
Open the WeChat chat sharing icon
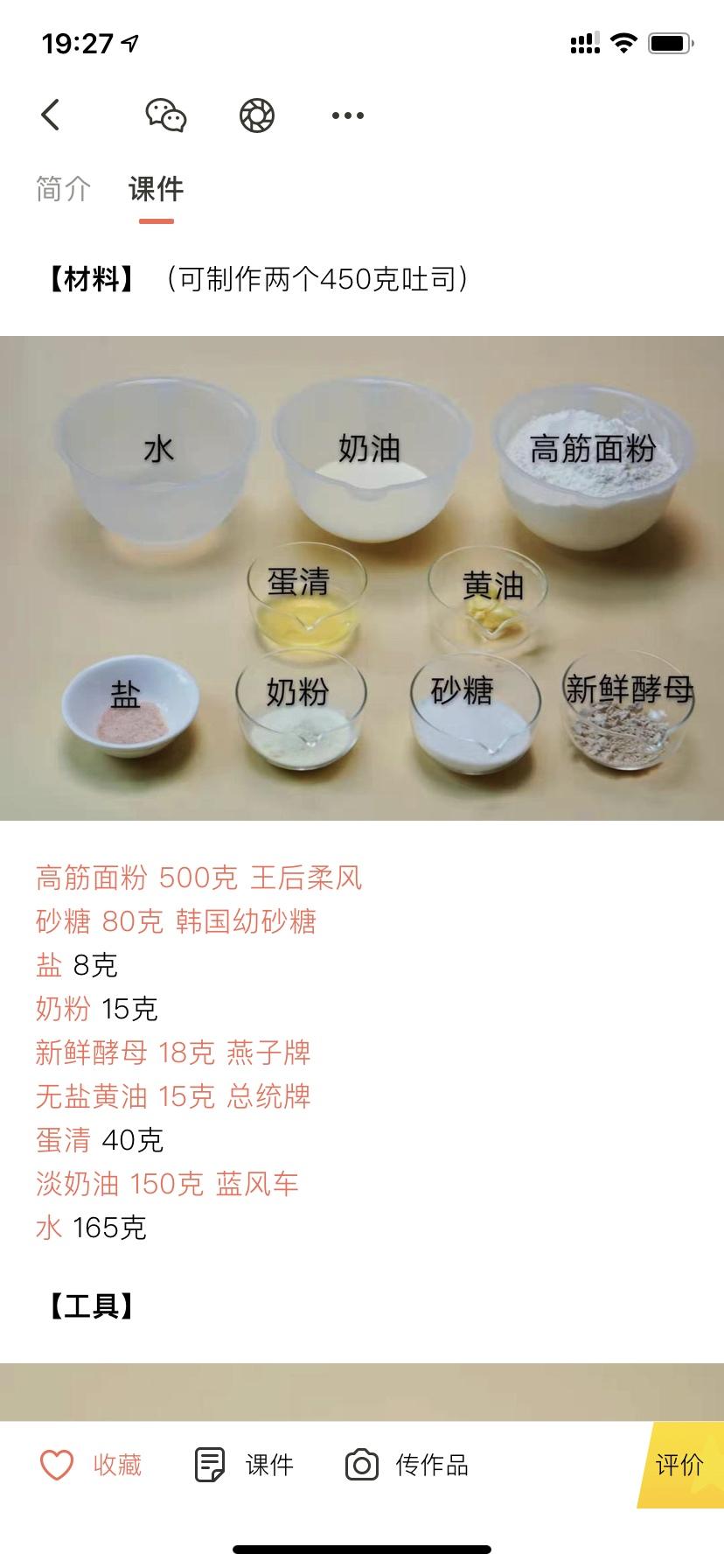coord(166,115)
